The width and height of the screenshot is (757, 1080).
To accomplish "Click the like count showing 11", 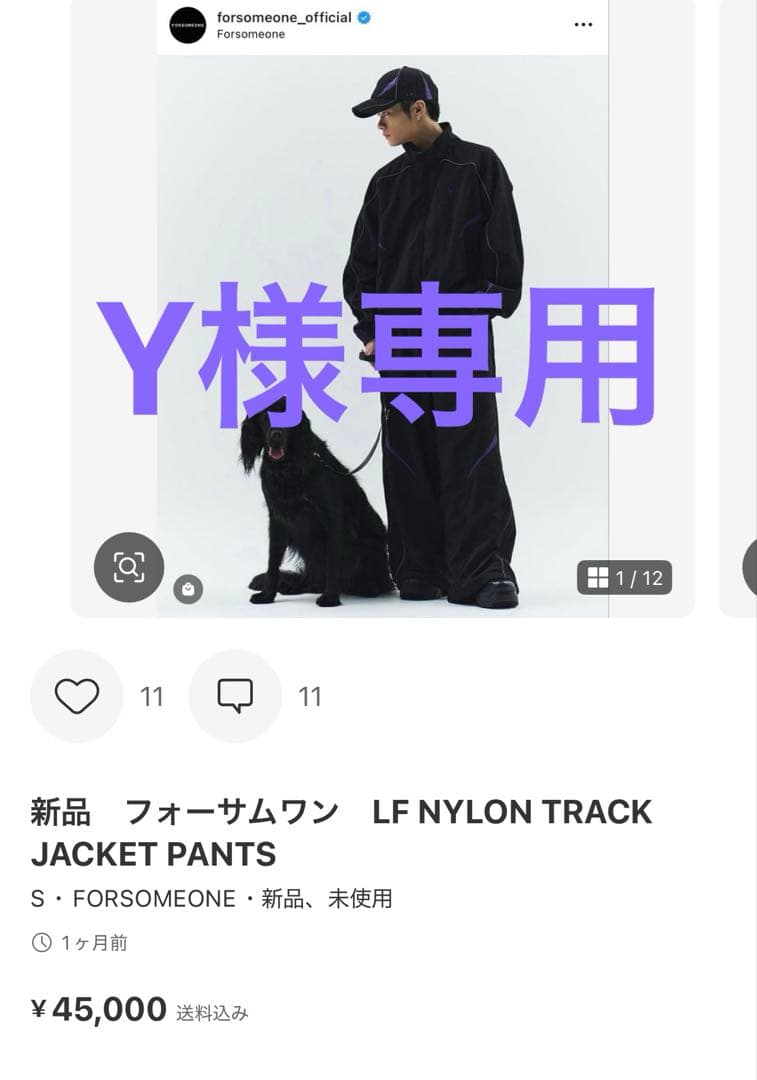I will (152, 696).
